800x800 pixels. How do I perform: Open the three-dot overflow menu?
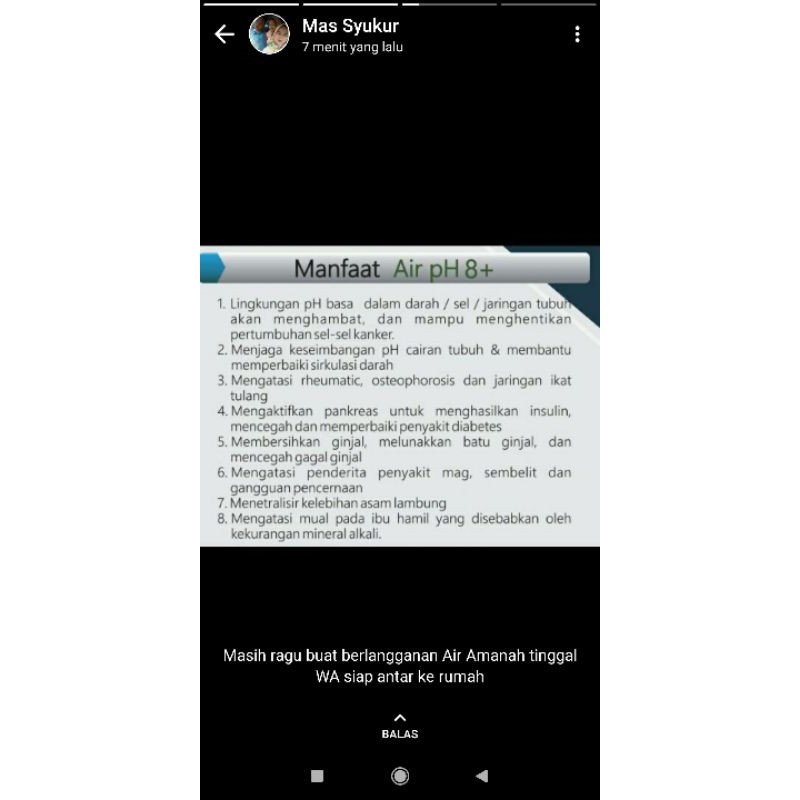pos(577,35)
